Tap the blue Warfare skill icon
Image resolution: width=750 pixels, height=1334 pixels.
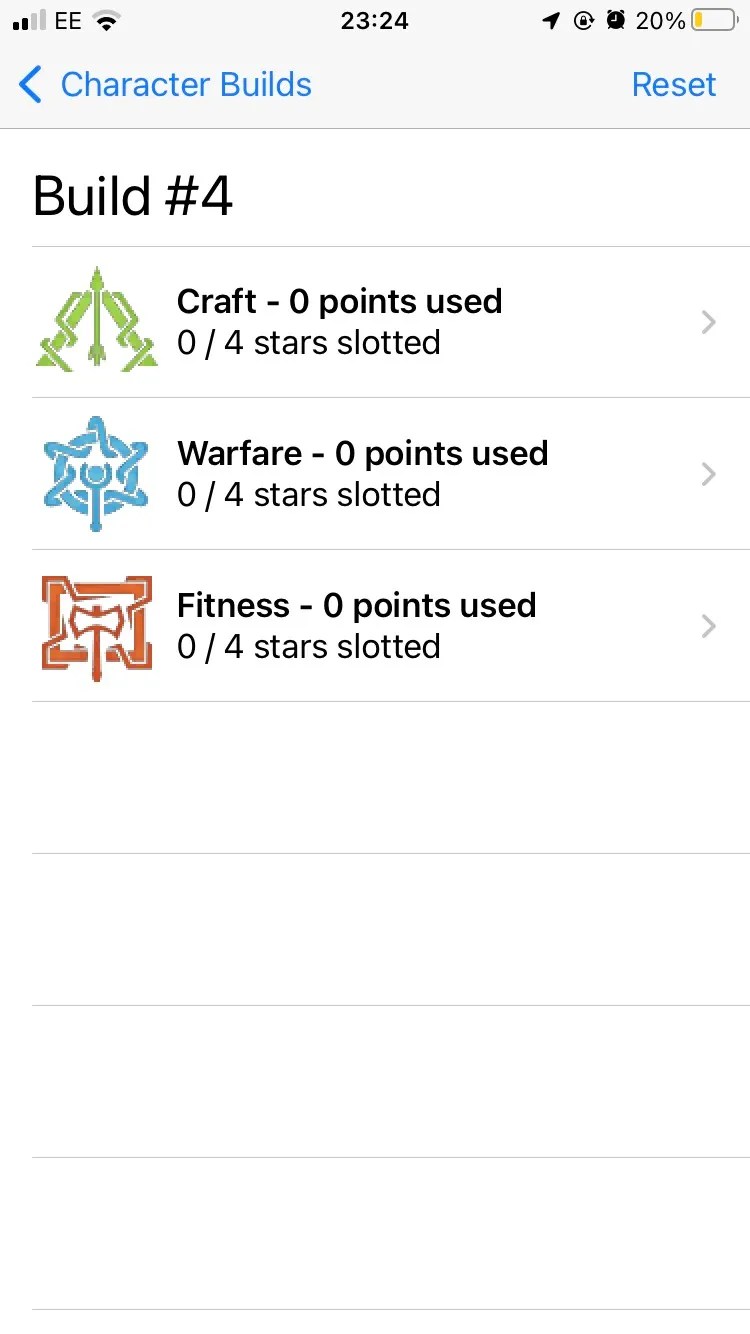(x=95, y=472)
